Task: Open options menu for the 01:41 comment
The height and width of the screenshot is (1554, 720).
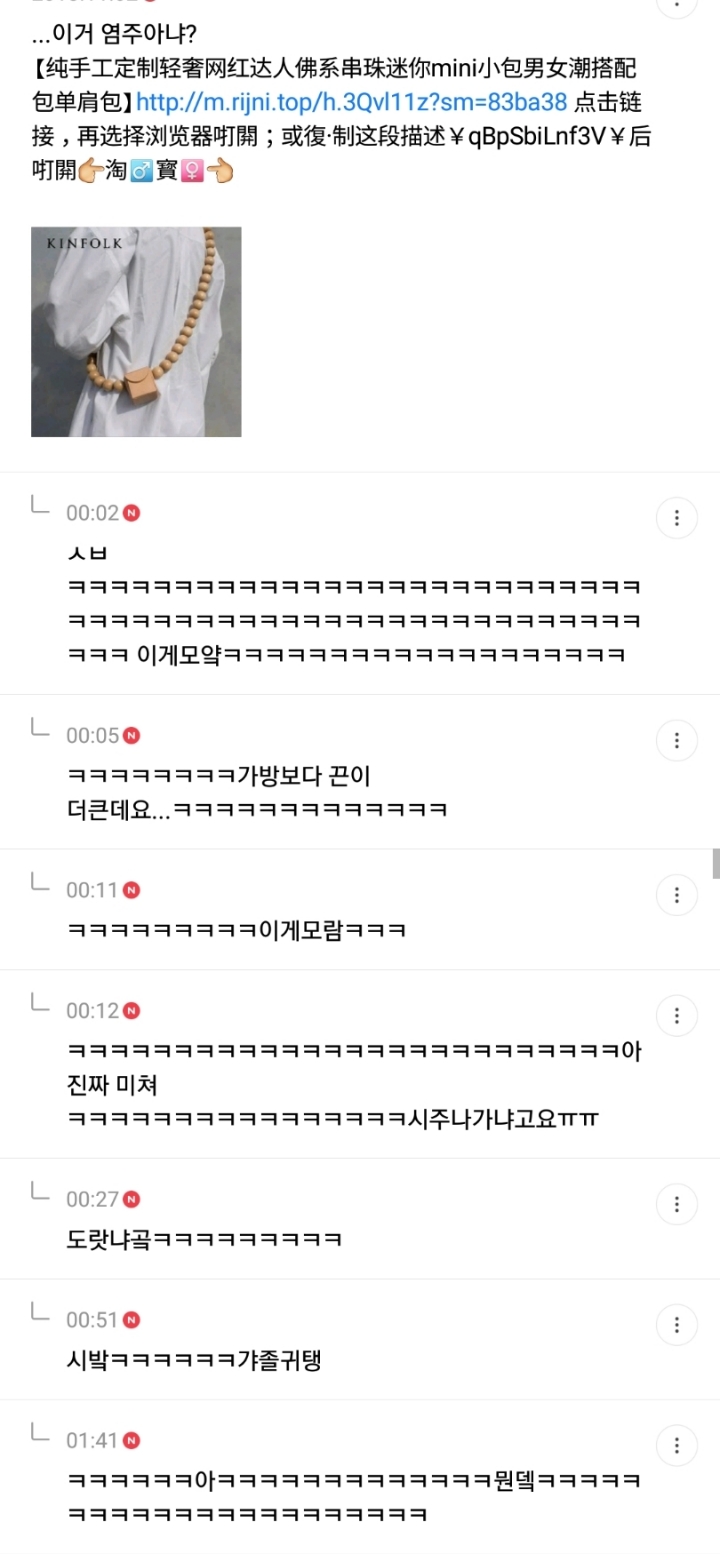Action: (x=677, y=1445)
